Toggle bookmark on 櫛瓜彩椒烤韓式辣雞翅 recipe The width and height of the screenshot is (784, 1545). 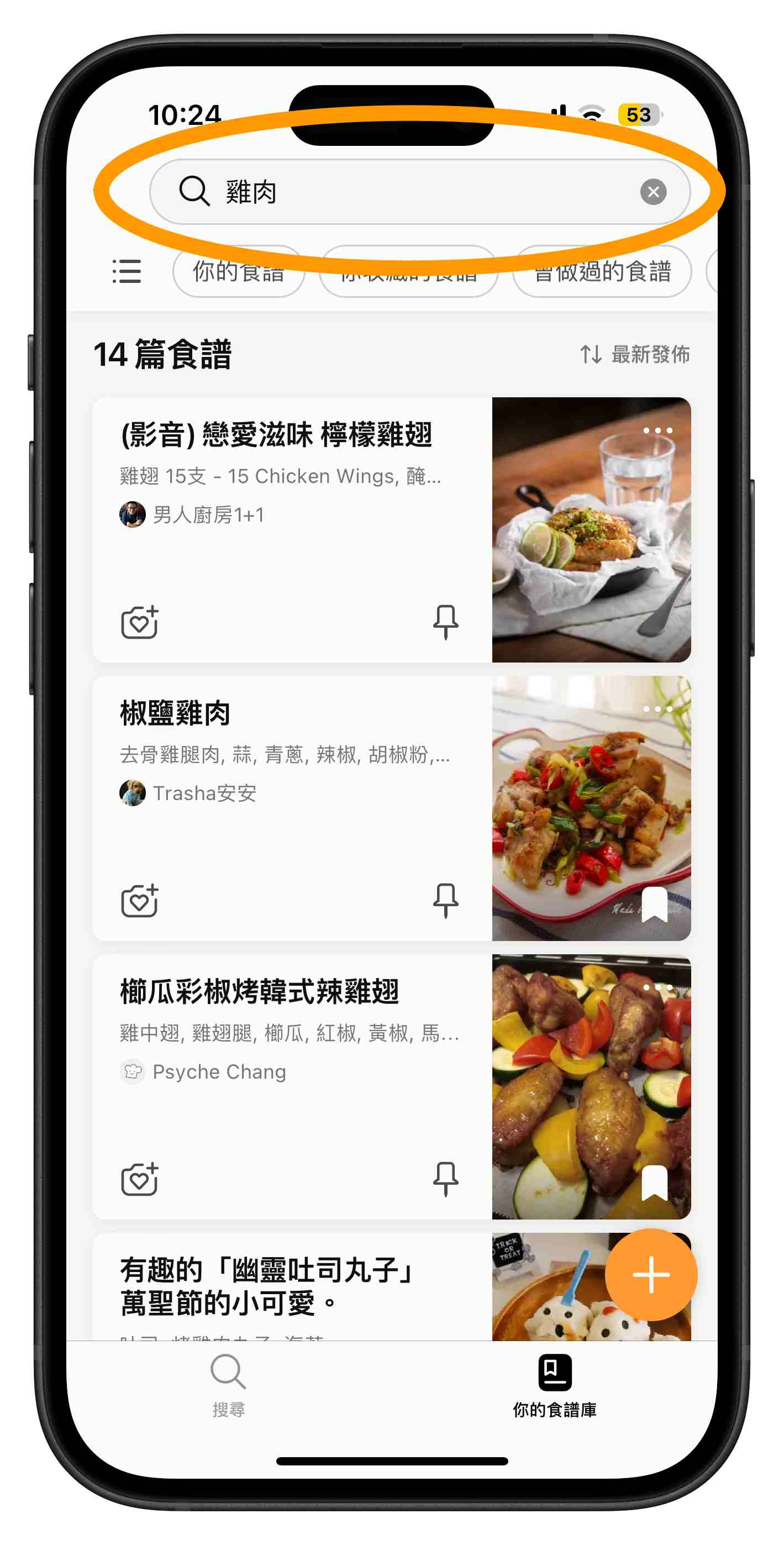coord(654,1183)
